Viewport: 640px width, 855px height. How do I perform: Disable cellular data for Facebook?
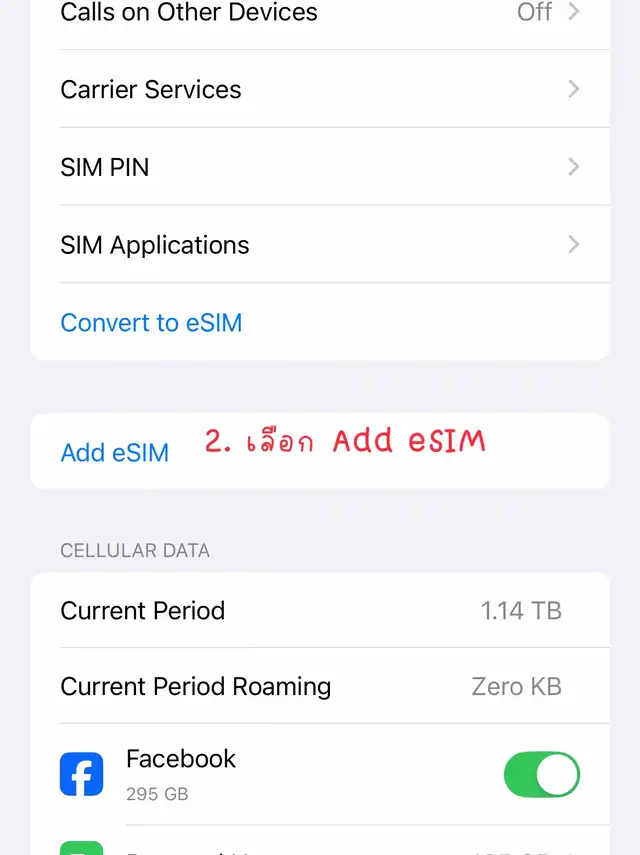pos(541,774)
